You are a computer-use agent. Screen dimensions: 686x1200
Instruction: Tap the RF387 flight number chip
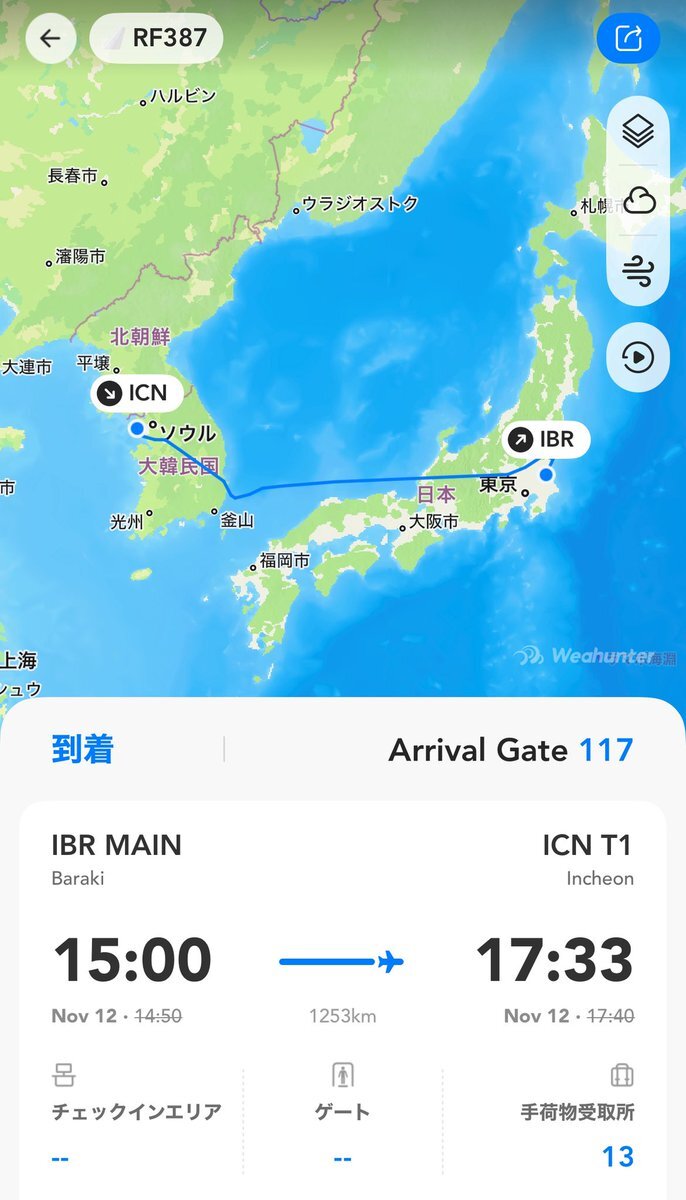click(157, 39)
